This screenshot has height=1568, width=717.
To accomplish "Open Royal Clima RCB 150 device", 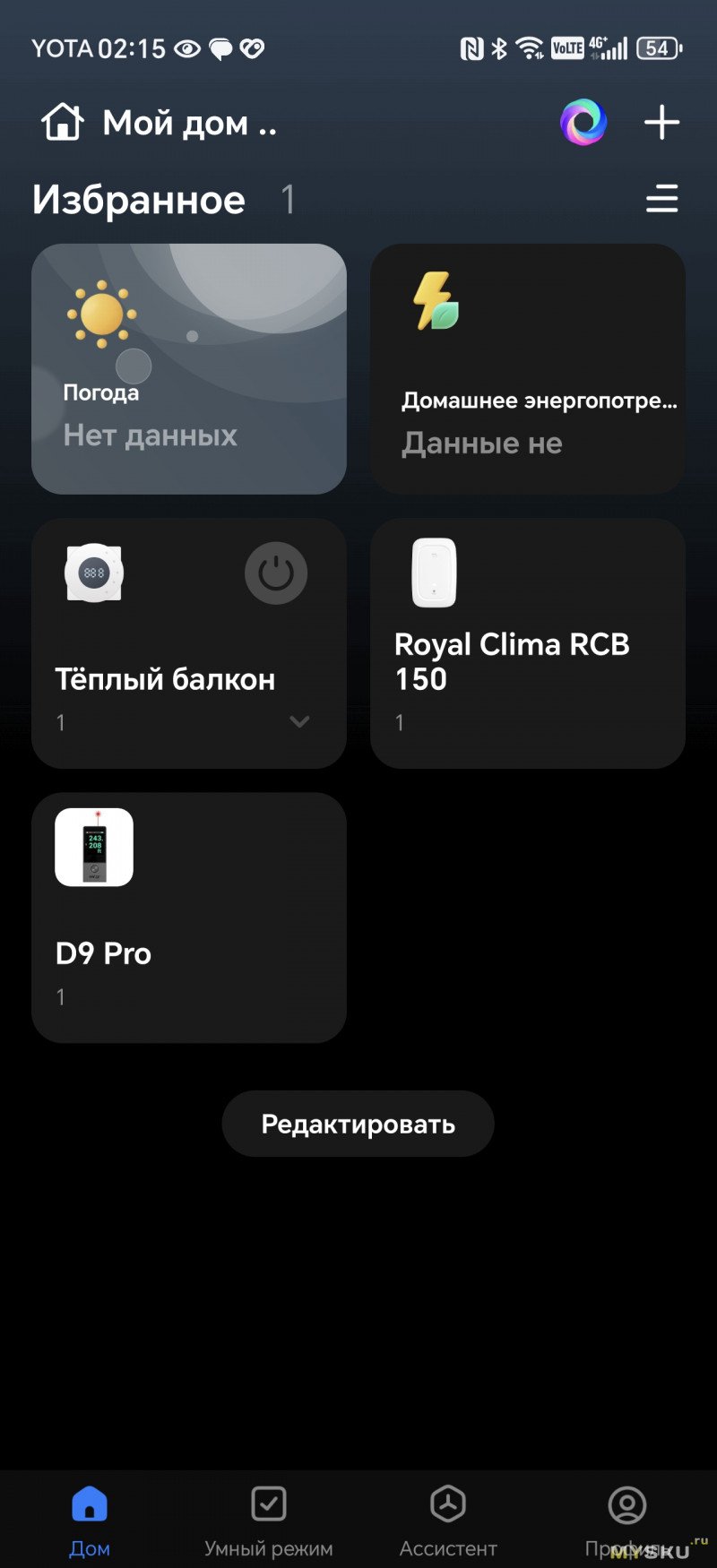I will coord(527,642).
